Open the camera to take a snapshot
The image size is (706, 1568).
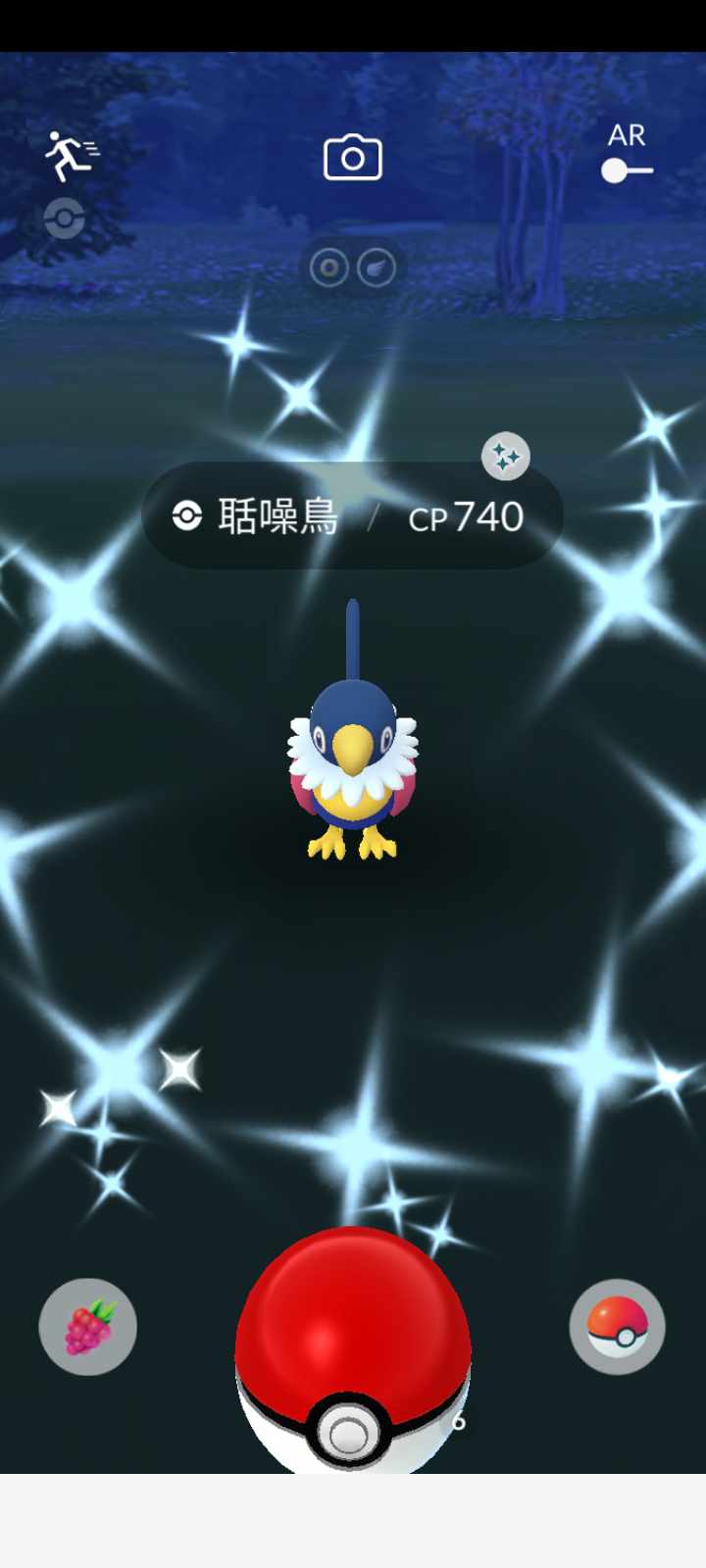pos(353,158)
